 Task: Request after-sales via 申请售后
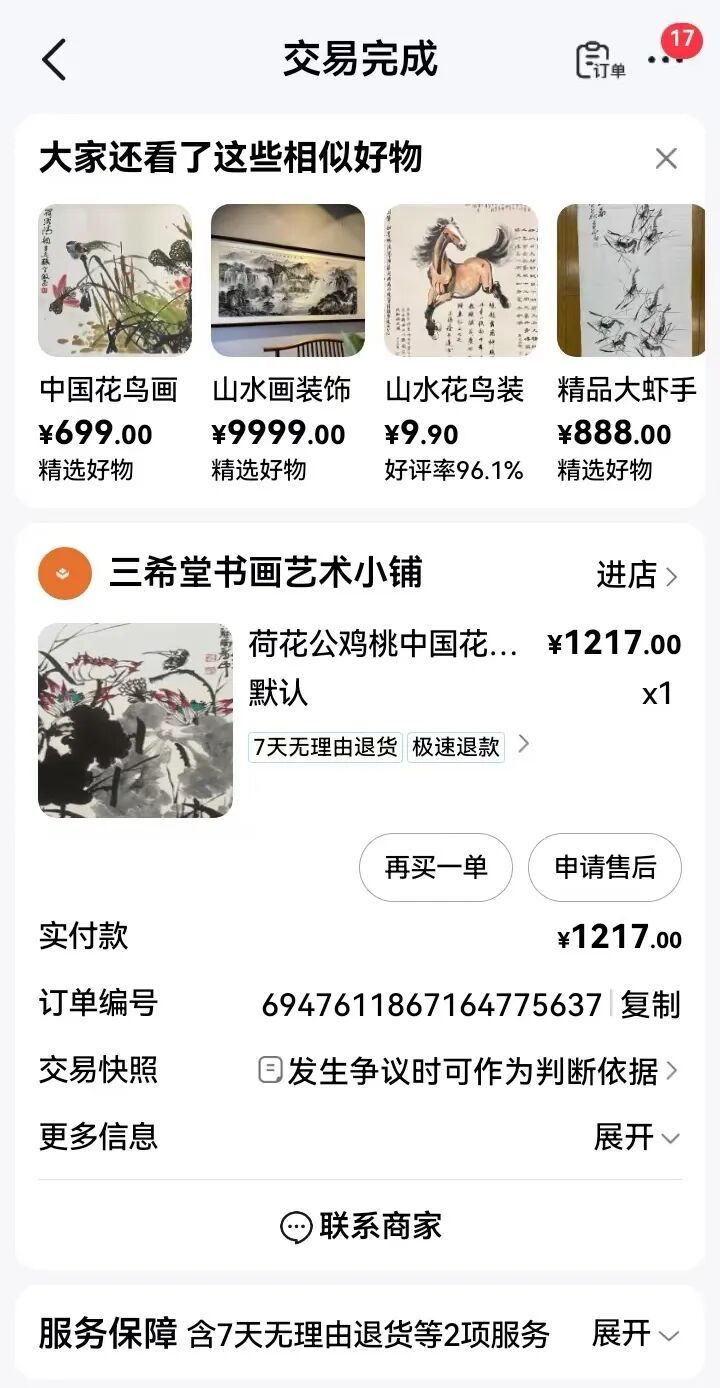pyautogui.click(x=604, y=868)
